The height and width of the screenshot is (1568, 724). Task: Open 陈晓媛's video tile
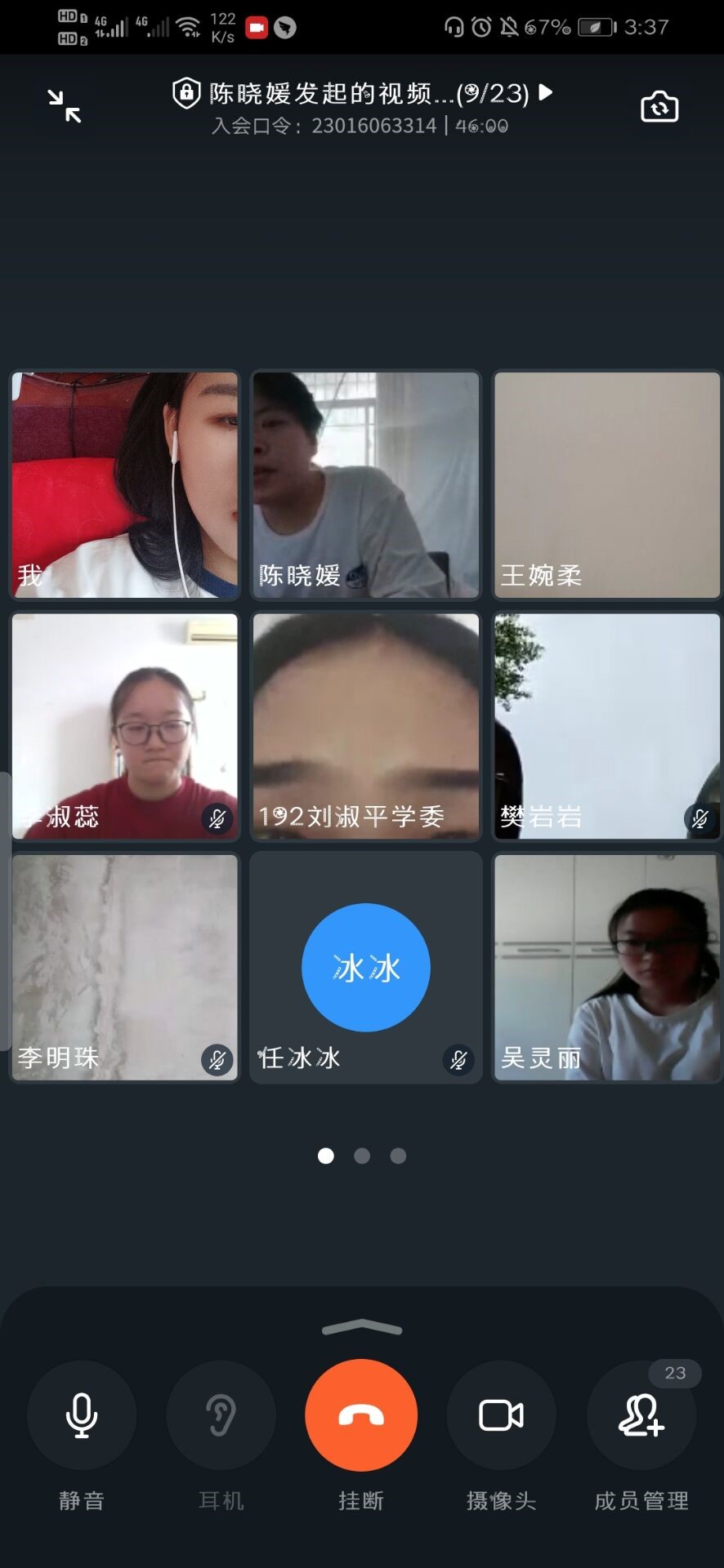pos(366,484)
